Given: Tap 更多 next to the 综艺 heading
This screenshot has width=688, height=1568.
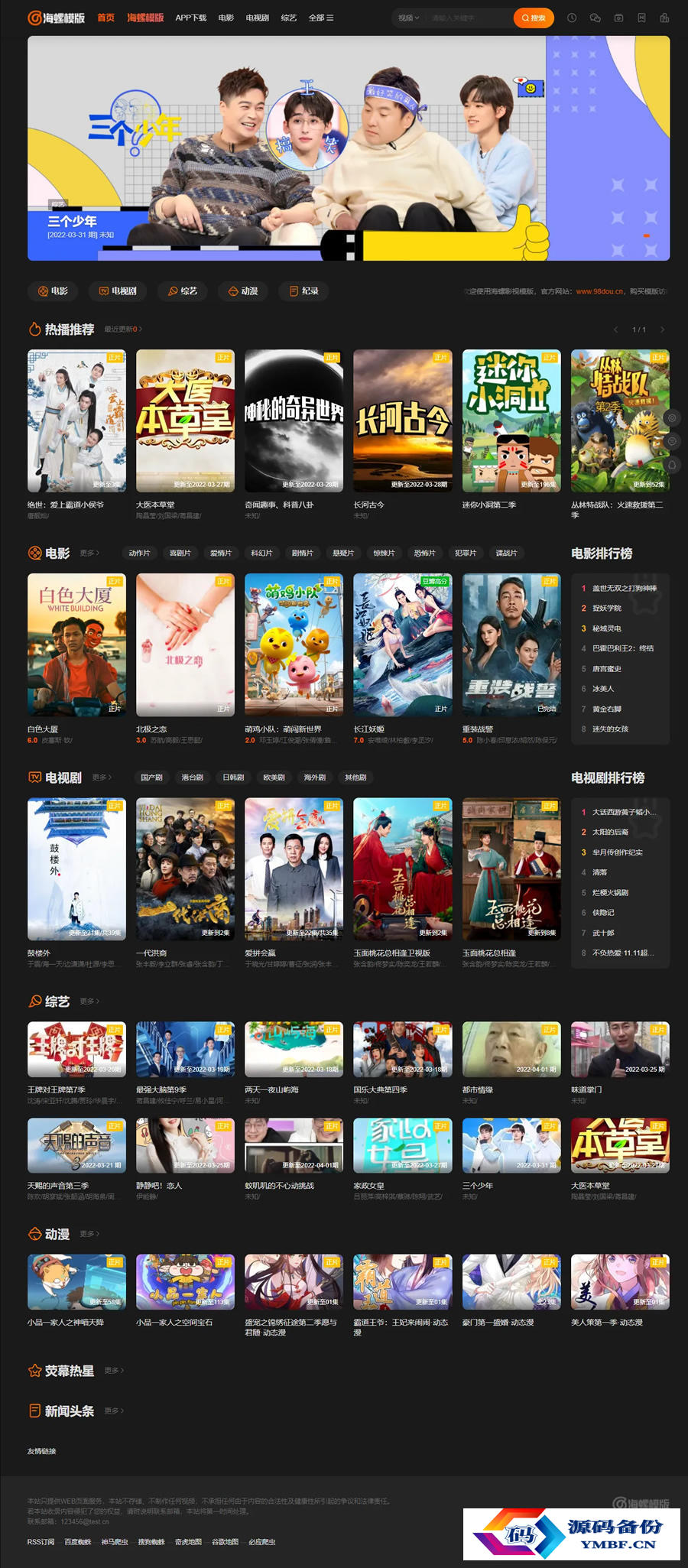Looking at the screenshot, I should point(89,1002).
